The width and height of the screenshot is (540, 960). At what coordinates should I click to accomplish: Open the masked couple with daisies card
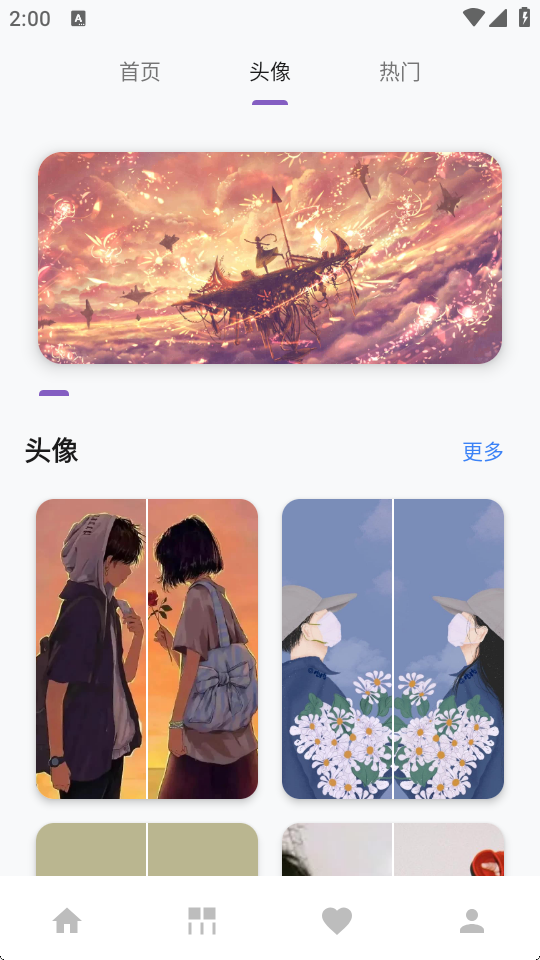(x=393, y=649)
